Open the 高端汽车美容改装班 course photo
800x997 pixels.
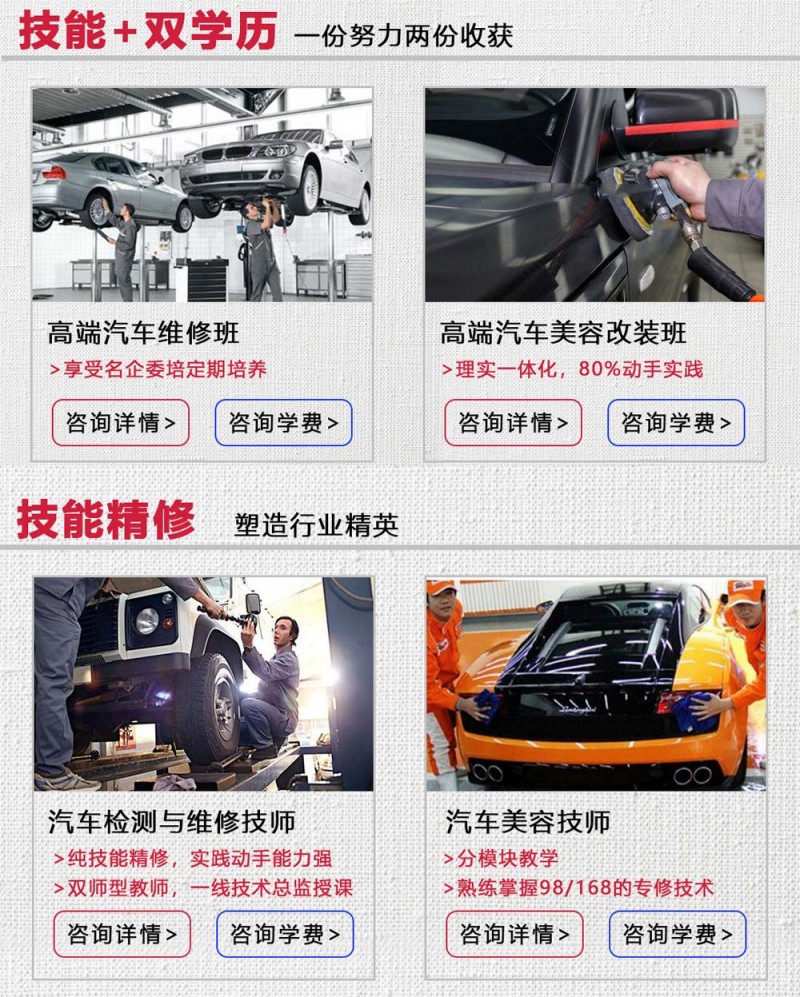pos(595,194)
